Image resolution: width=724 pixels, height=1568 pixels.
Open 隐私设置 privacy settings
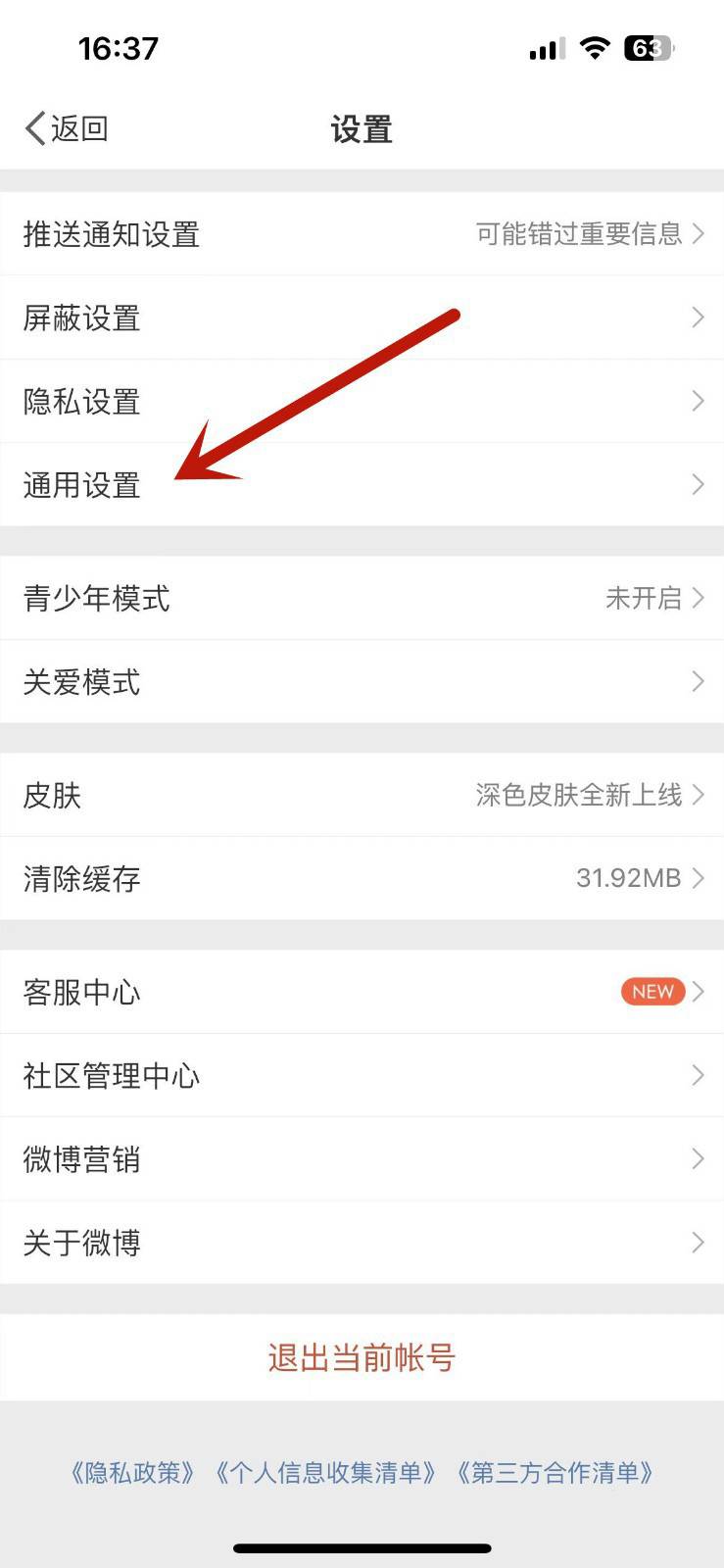(x=362, y=401)
